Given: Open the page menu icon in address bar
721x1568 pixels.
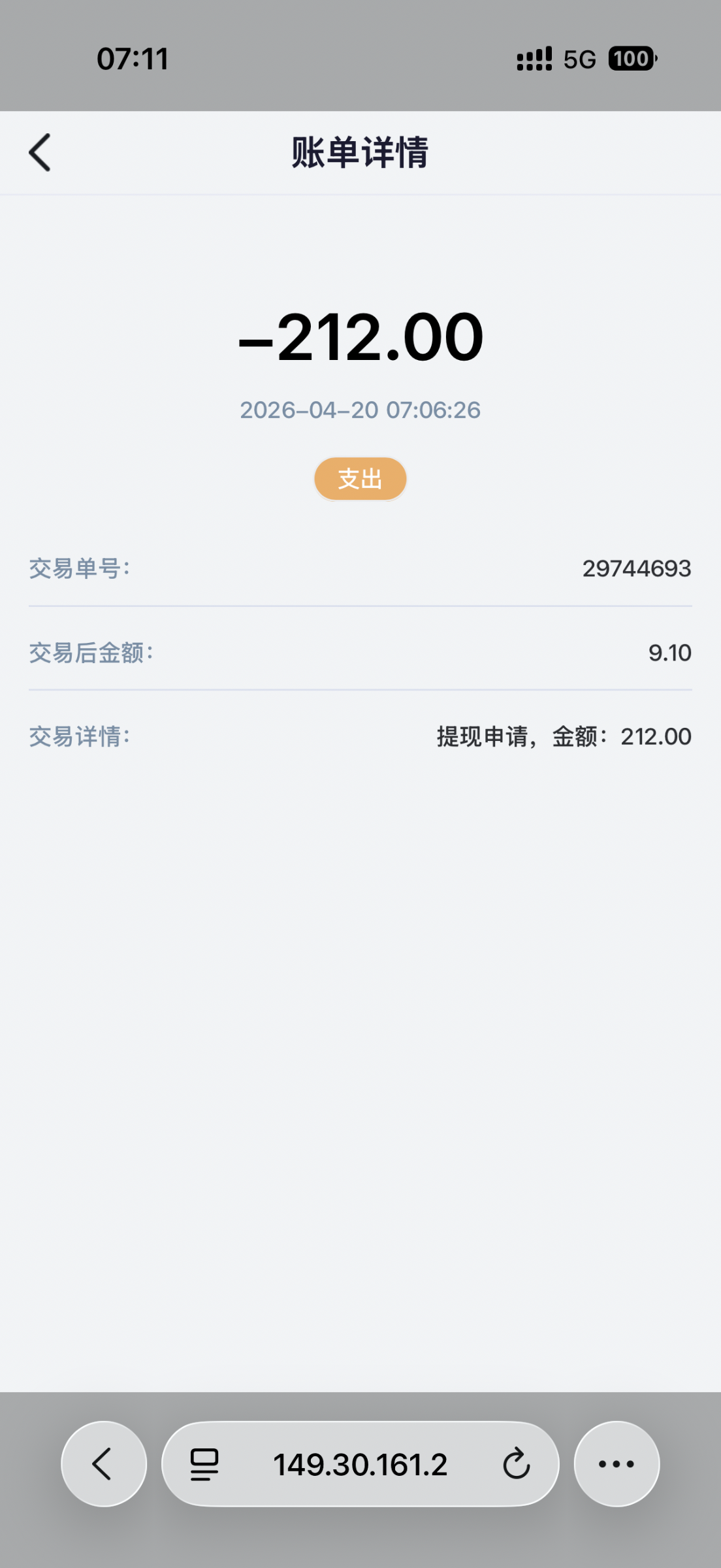Looking at the screenshot, I should pos(204,1464).
